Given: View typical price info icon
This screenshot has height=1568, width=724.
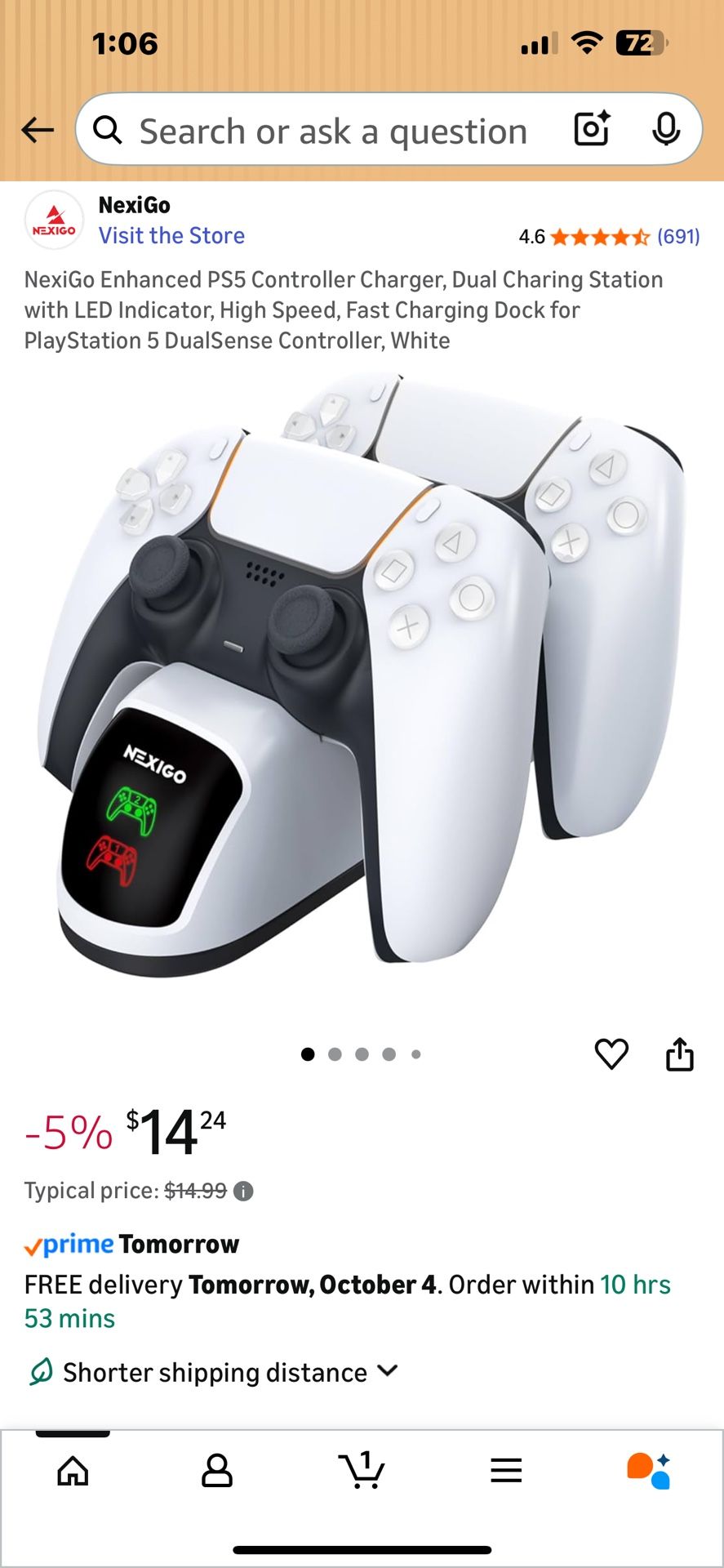Looking at the screenshot, I should pos(243,1192).
